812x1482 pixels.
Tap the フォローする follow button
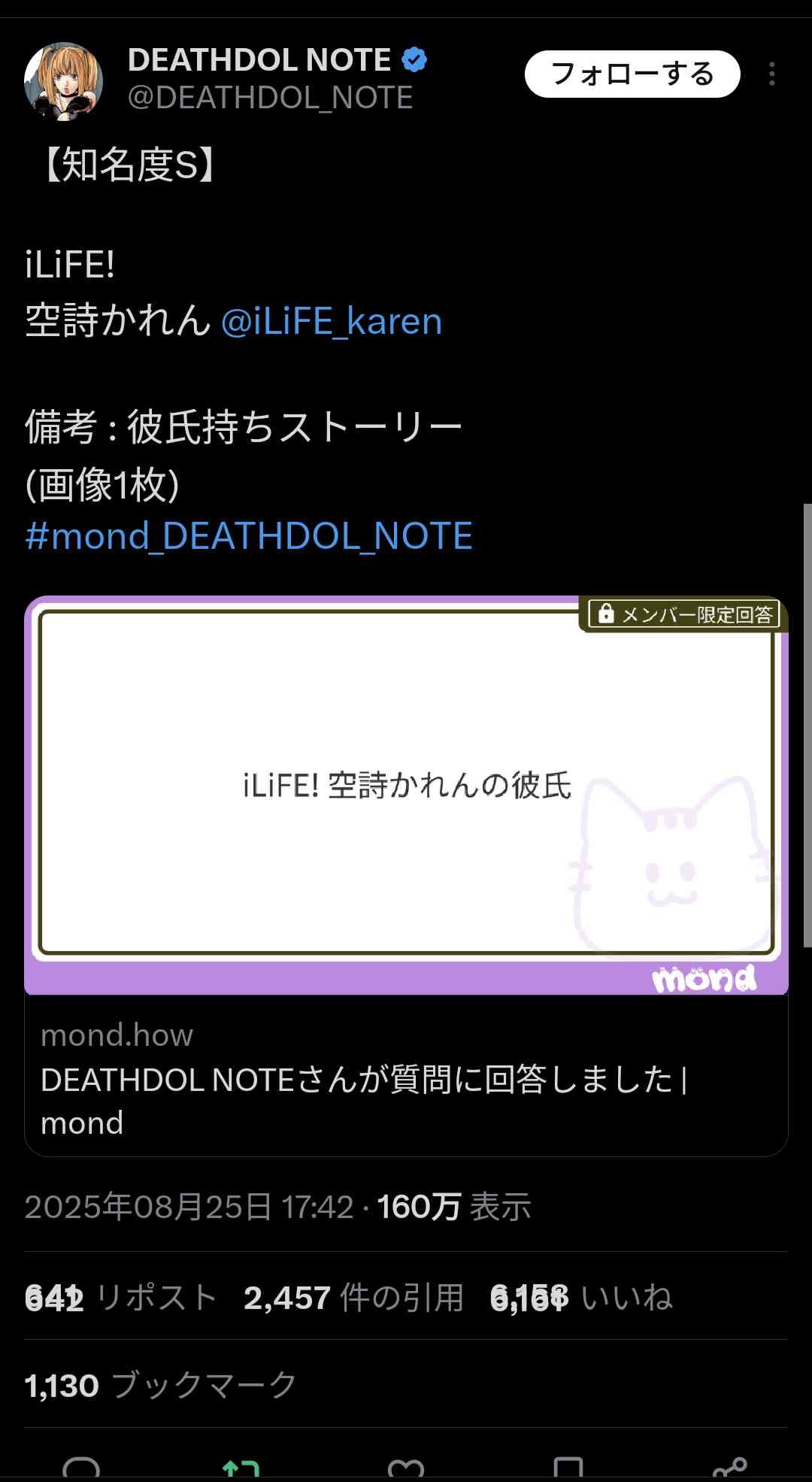coord(632,74)
